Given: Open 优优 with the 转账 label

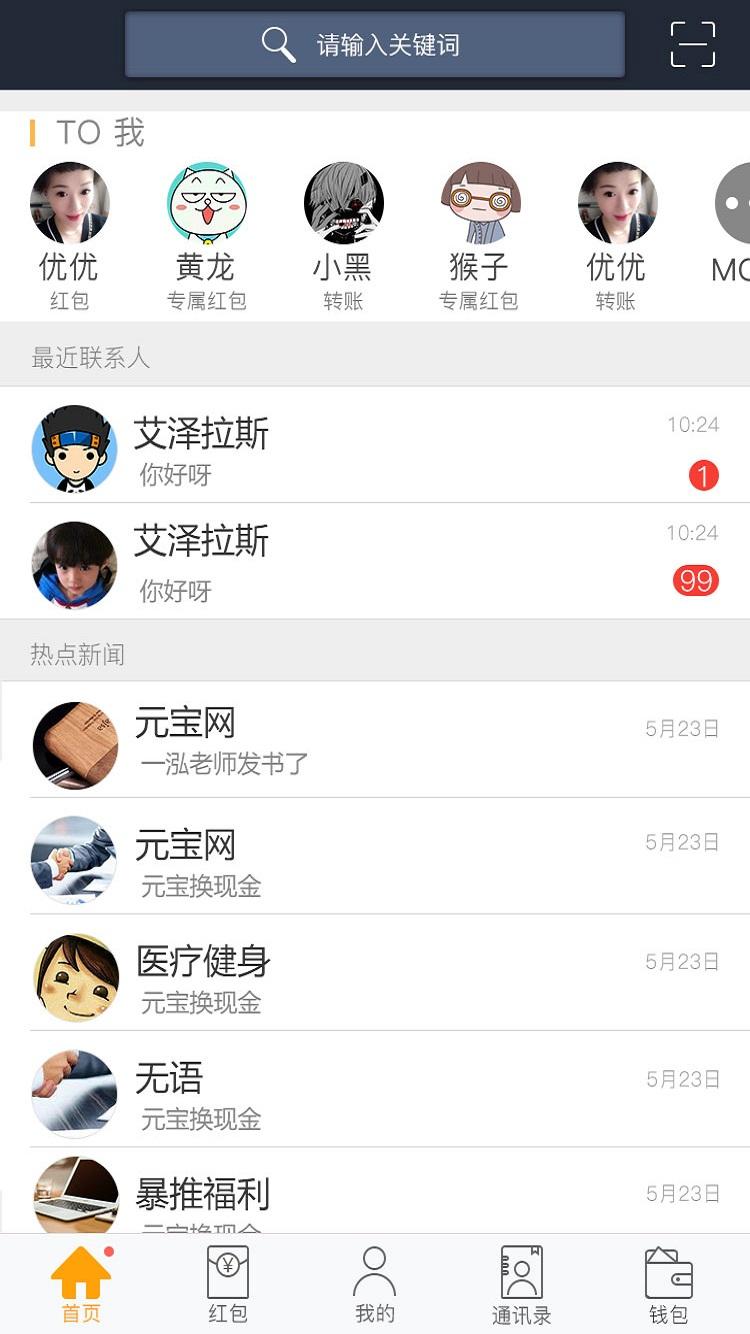Looking at the screenshot, I should pos(616,236).
